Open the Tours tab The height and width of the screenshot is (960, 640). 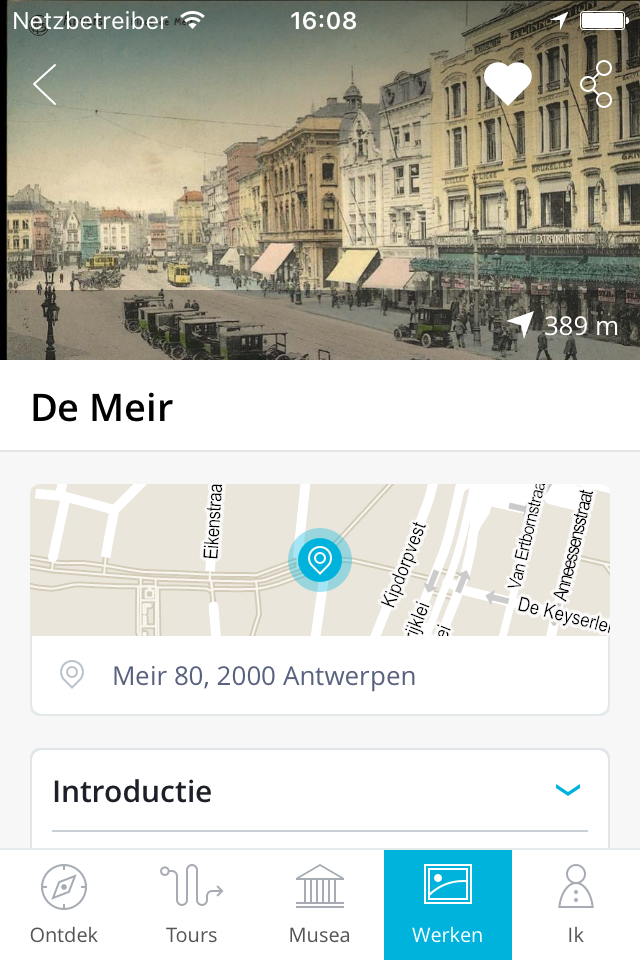coord(192,905)
